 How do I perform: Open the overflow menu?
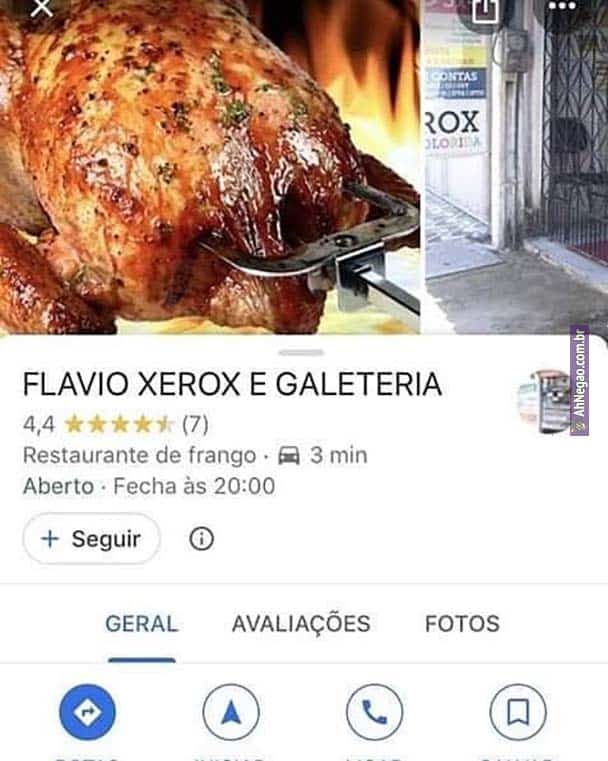(x=563, y=6)
